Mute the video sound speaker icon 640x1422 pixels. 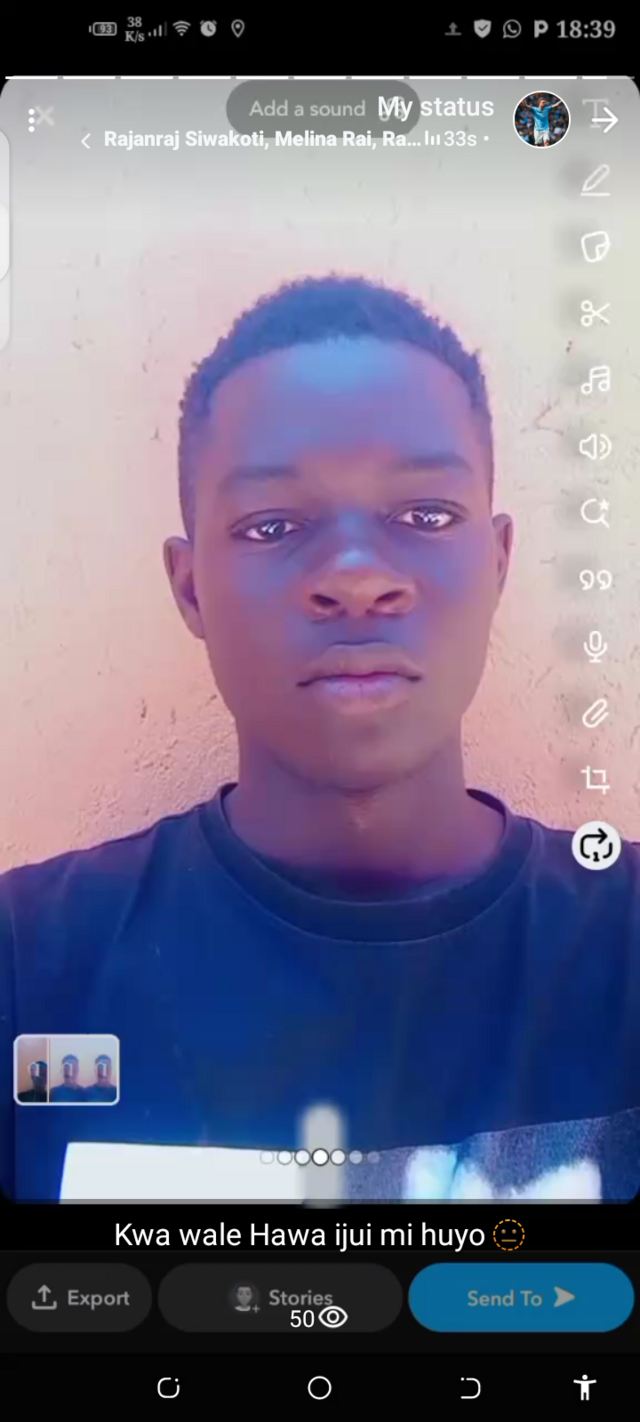pyautogui.click(x=595, y=447)
